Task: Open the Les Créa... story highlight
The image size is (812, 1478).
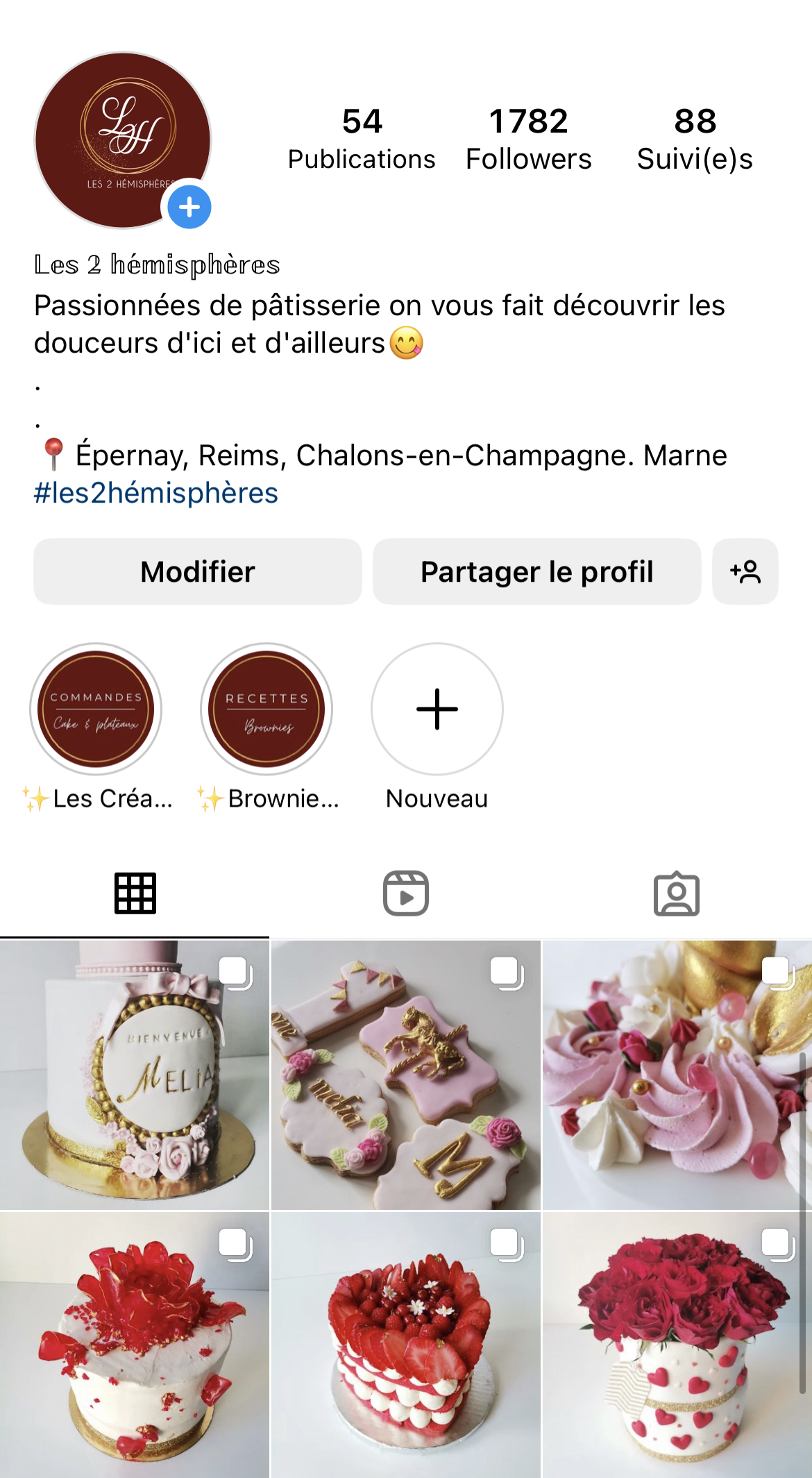Action: click(x=96, y=709)
